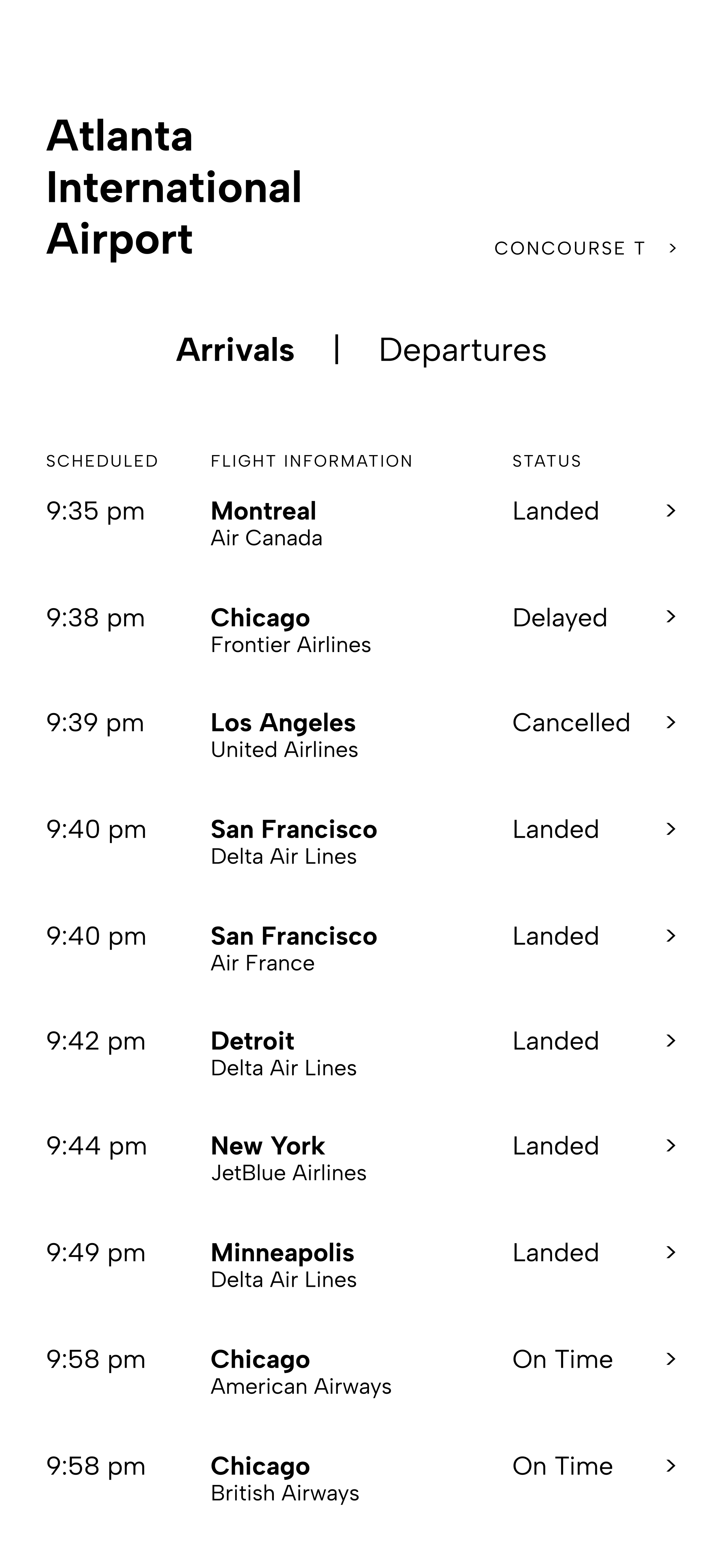Open the San Francisco Air France flight

coord(671,936)
